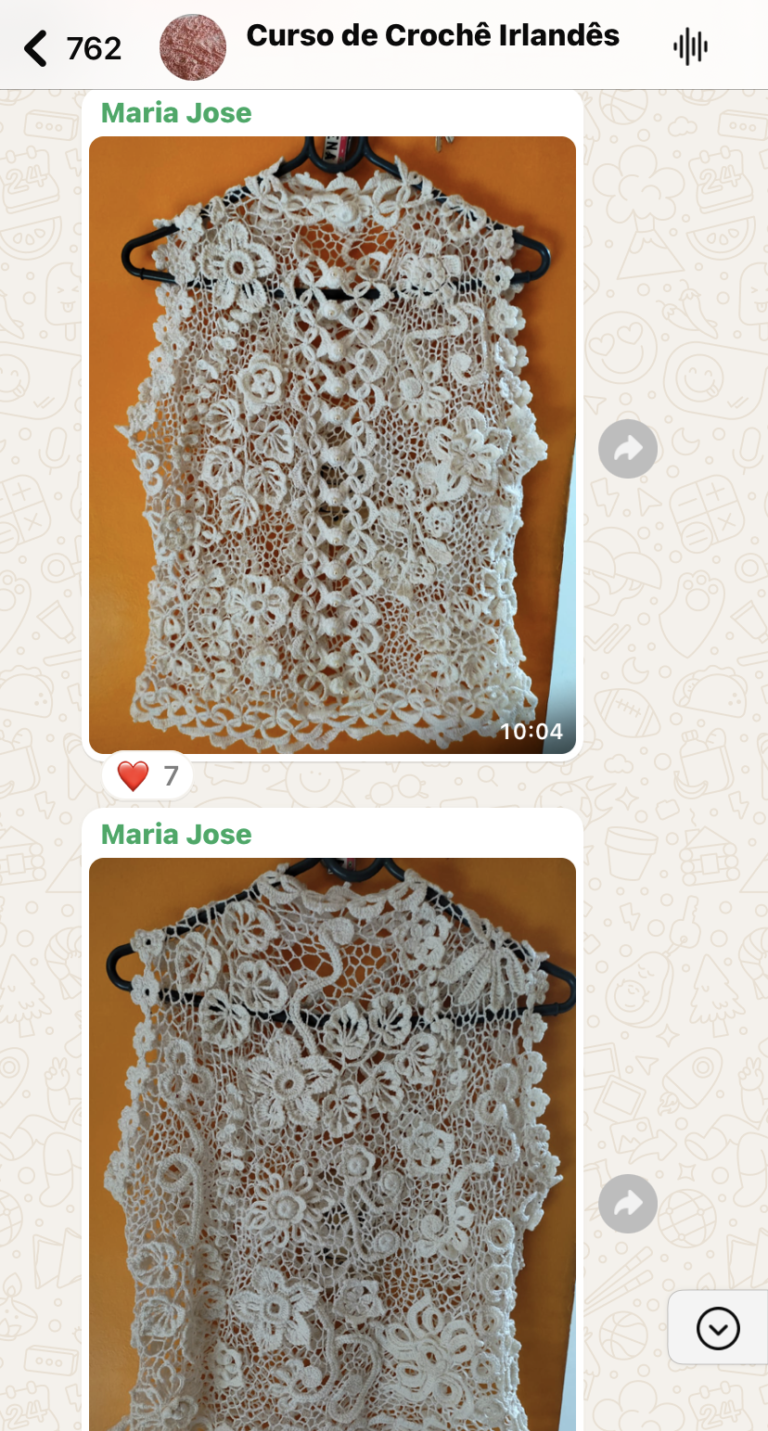Forward the photo sent at 10:04
The image size is (768, 1431).
click(628, 449)
